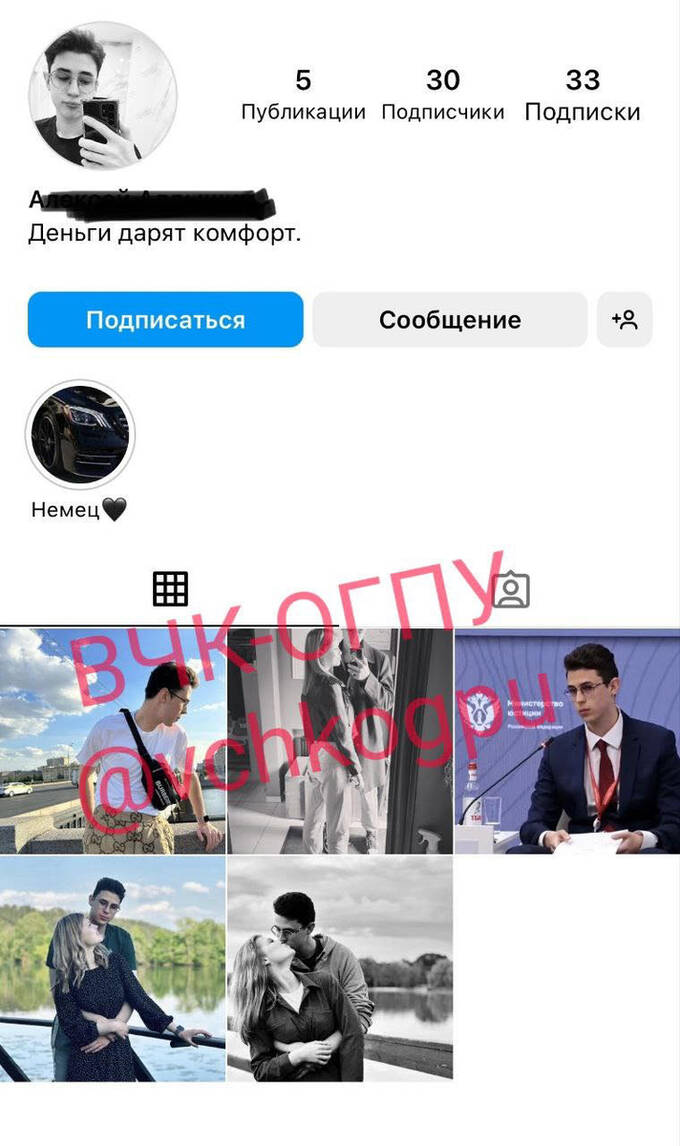
Task: Open post of man in white T-shirt
Action: (112, 741)
